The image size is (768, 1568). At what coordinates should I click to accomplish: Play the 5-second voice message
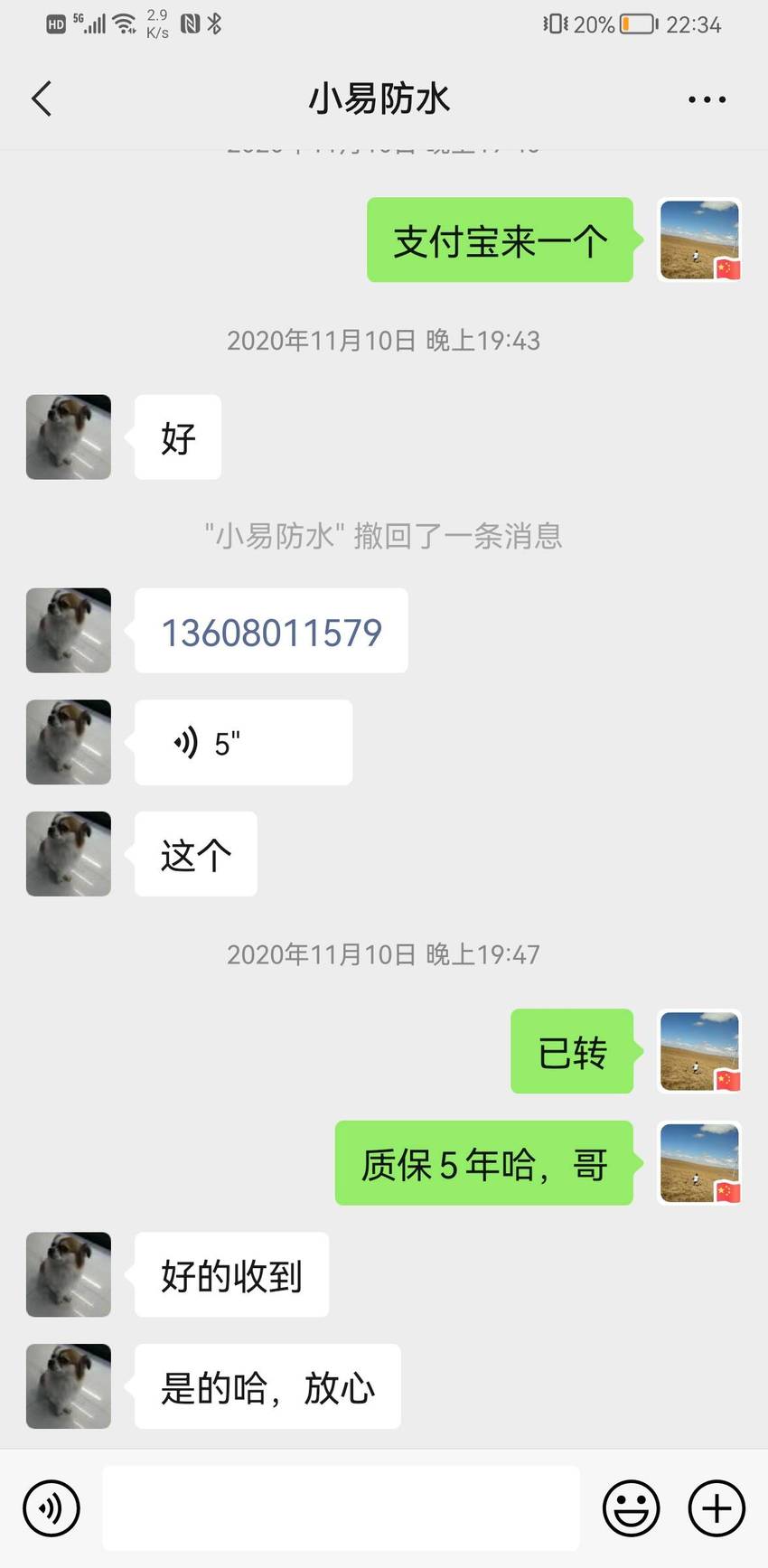[x=243, y=743]
